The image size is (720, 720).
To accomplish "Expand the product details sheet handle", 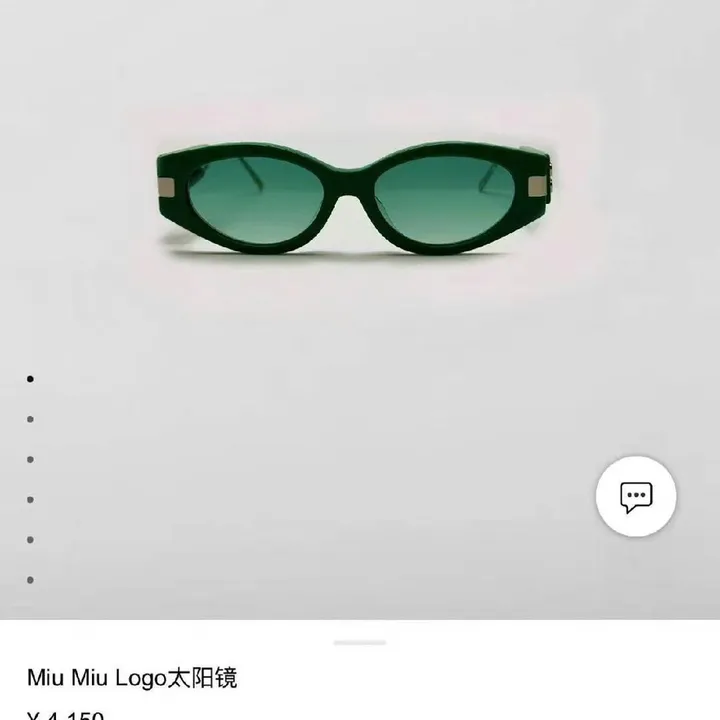I will point(359,642).
